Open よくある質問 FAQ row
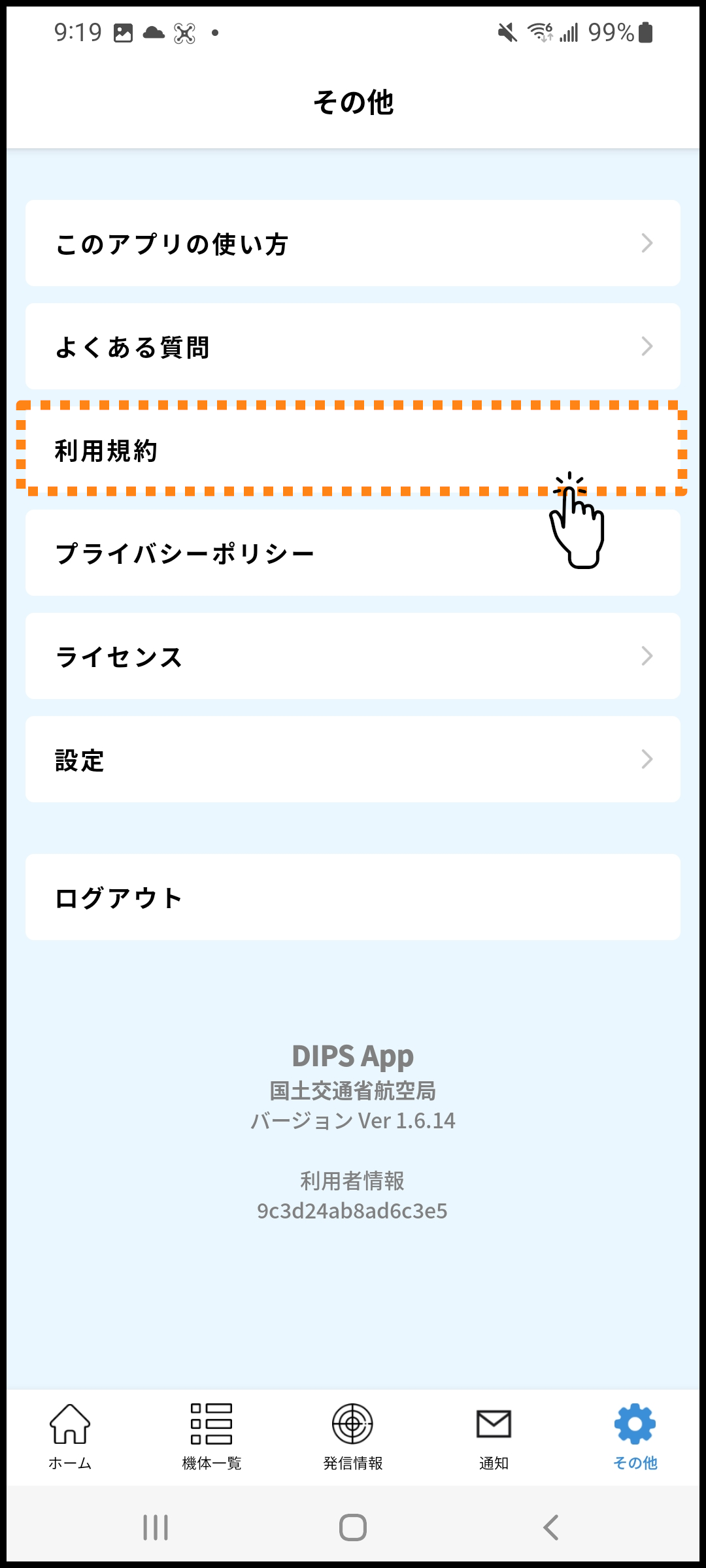 coord(353,346)
